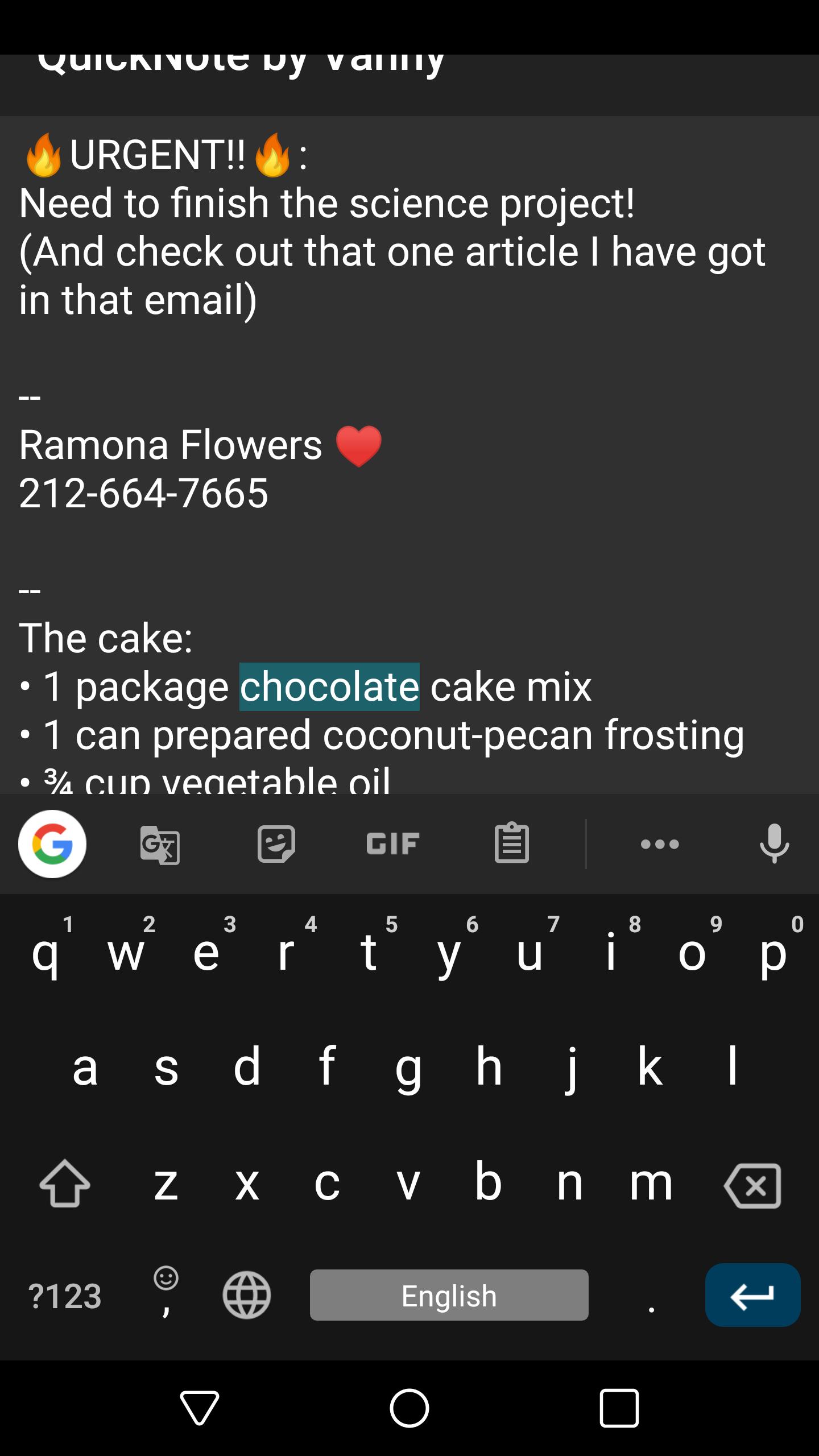Open Google search from the keyboard
819x1456 pixels.
pos(52,844)
